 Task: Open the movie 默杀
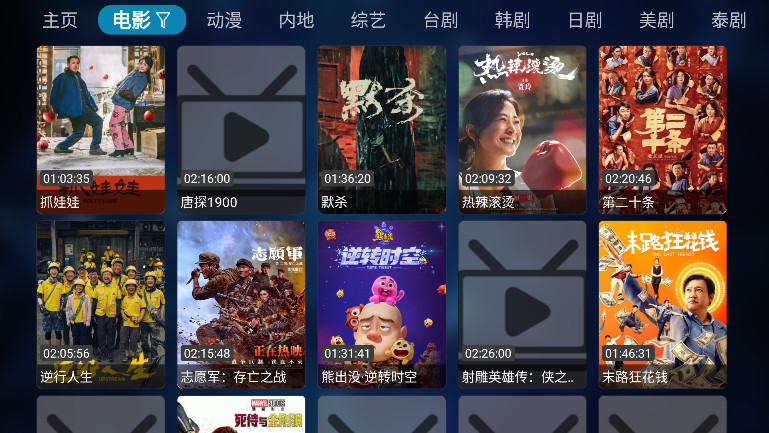(382, 128)
